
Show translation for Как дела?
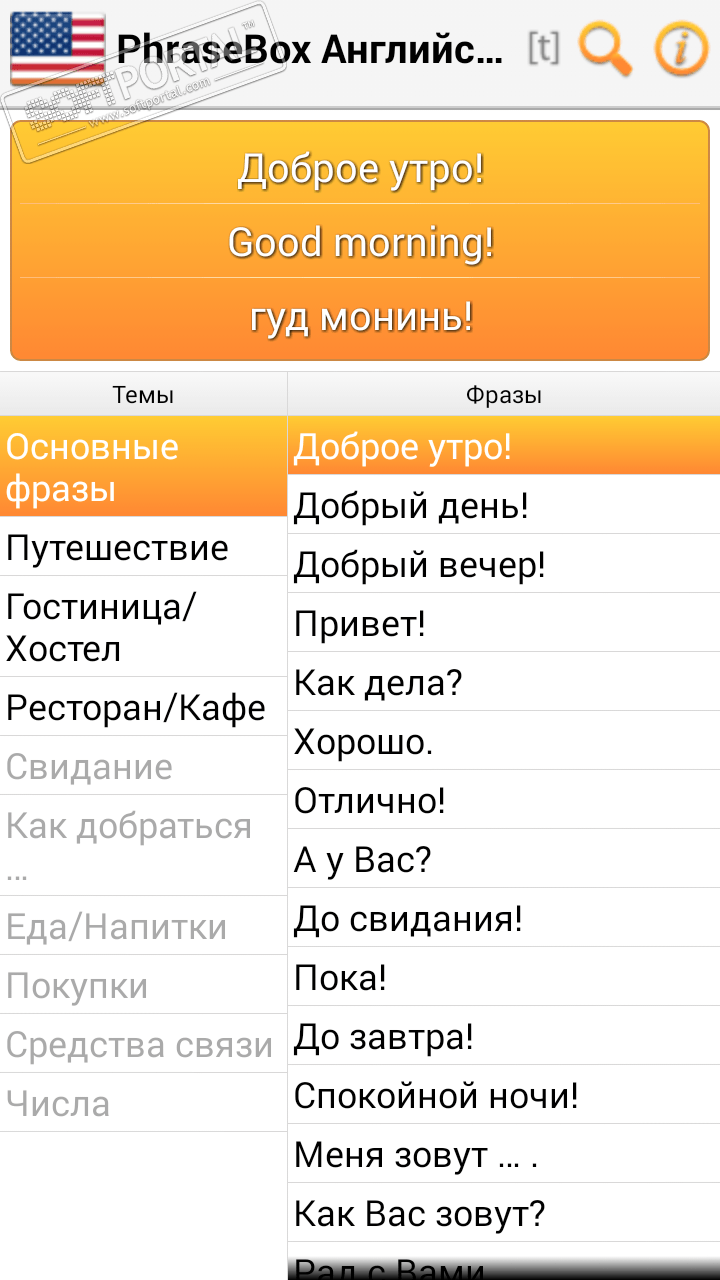[x=503, y=683]
